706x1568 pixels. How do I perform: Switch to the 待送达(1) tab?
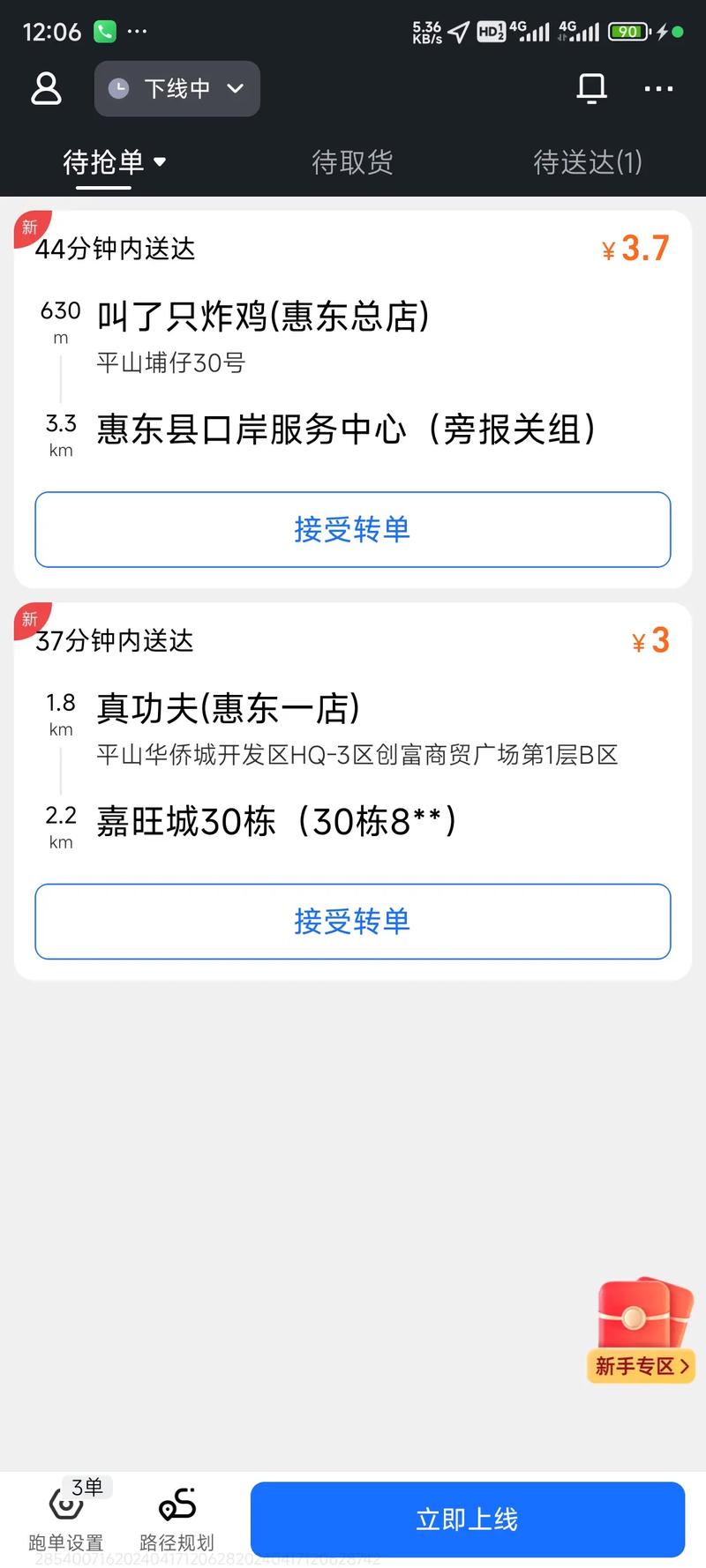point(588,163)
